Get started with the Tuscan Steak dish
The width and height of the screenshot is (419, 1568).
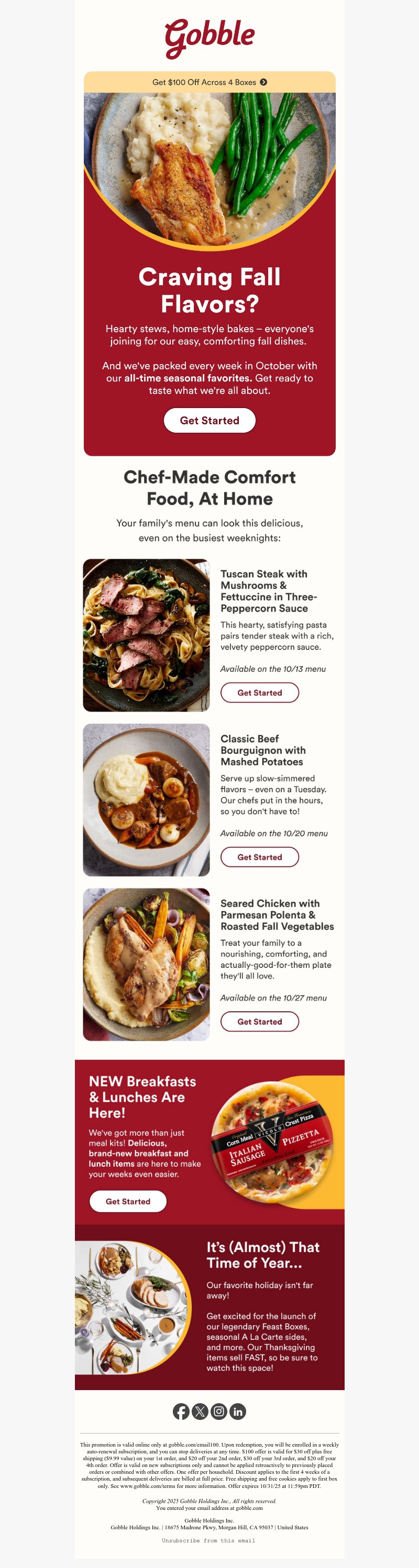point(259,693)
